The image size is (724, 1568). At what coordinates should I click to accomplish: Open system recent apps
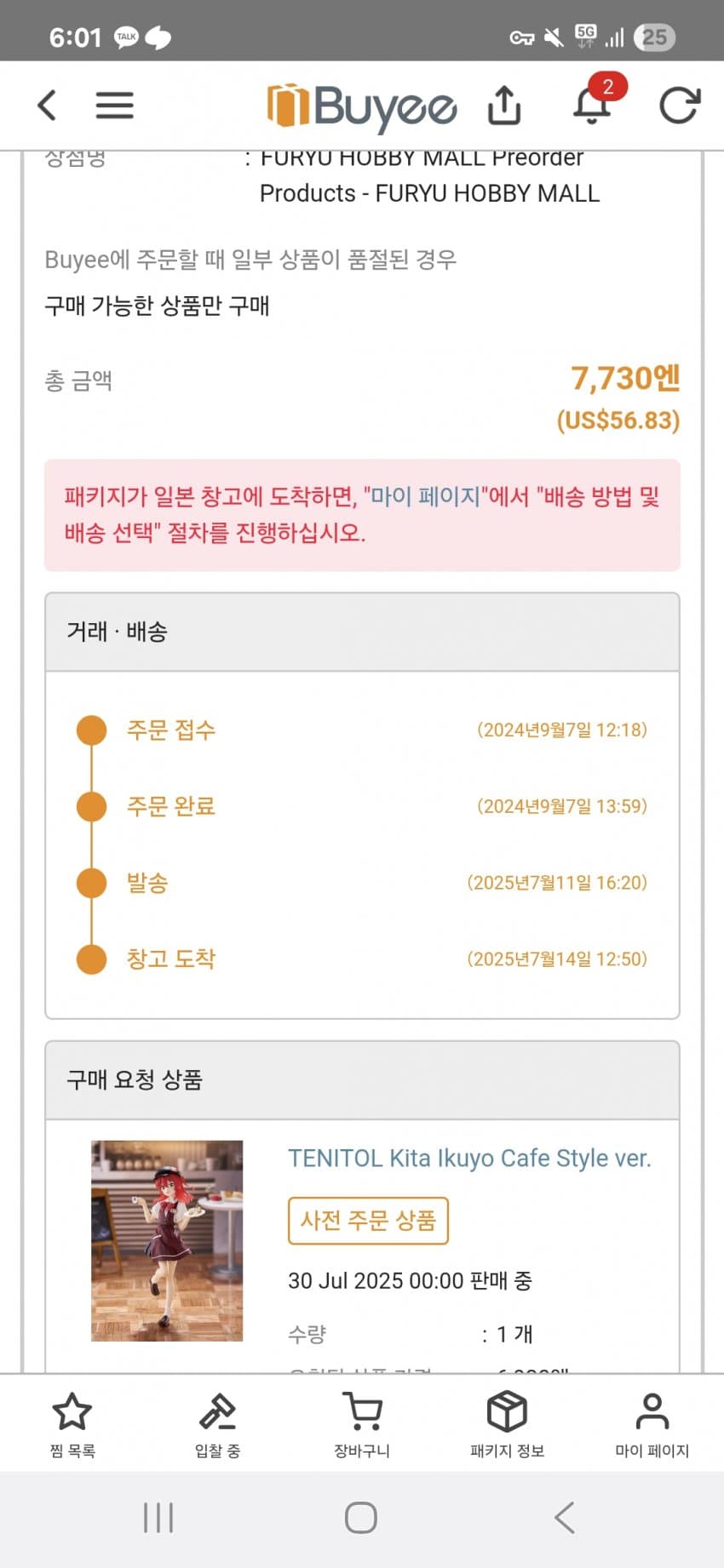coord(158,1517)
